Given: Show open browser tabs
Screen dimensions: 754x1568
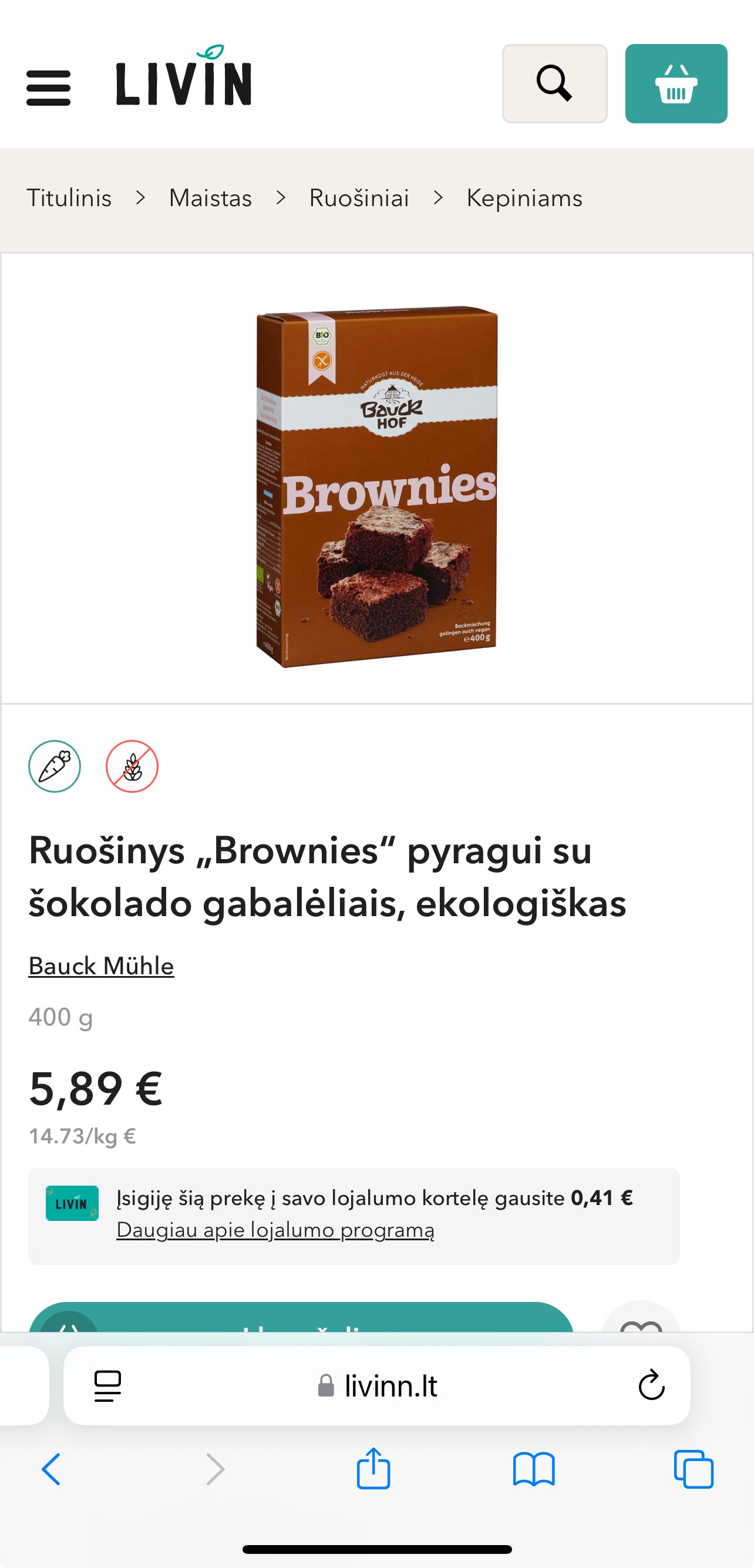Looking at the screenshot, I should click(x=694, y=1469).
